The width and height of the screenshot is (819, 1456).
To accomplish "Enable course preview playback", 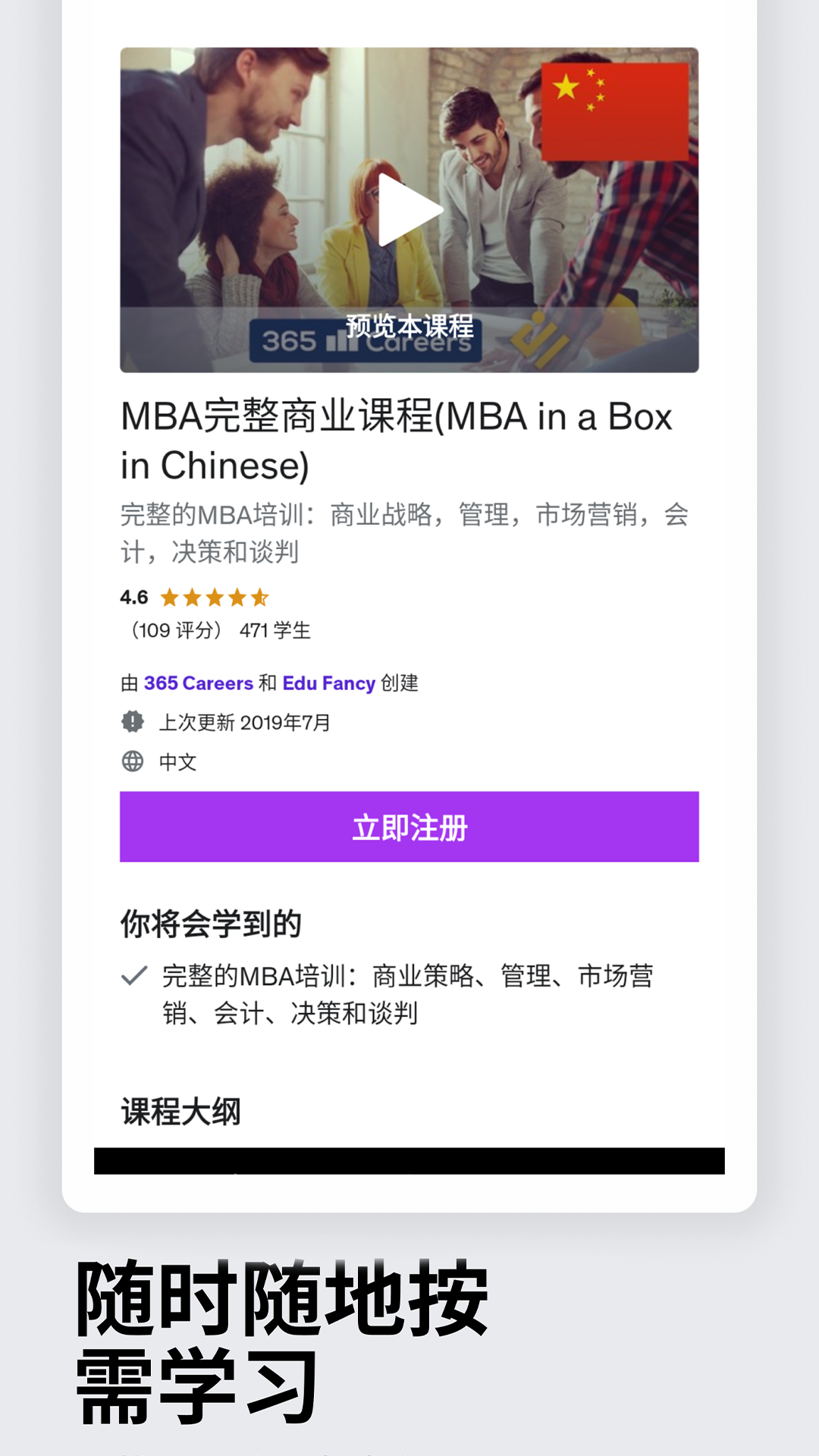I will coord(409,209).
